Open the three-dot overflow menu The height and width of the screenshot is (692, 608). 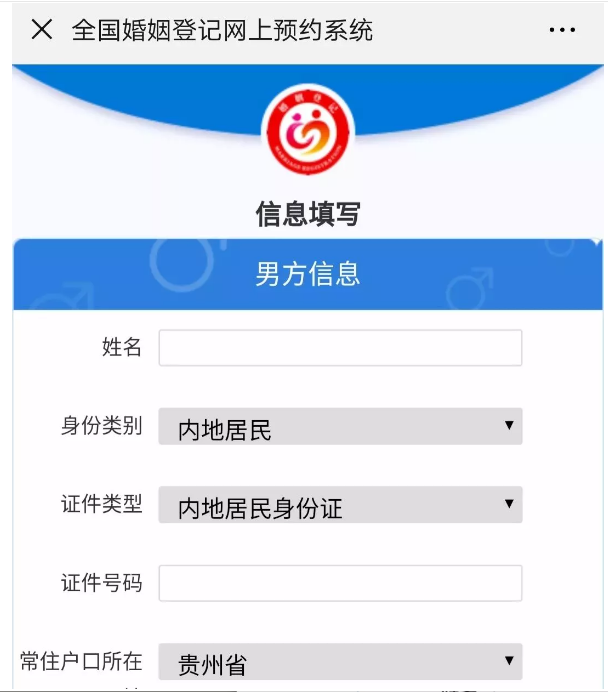click(x=562, y=30)
